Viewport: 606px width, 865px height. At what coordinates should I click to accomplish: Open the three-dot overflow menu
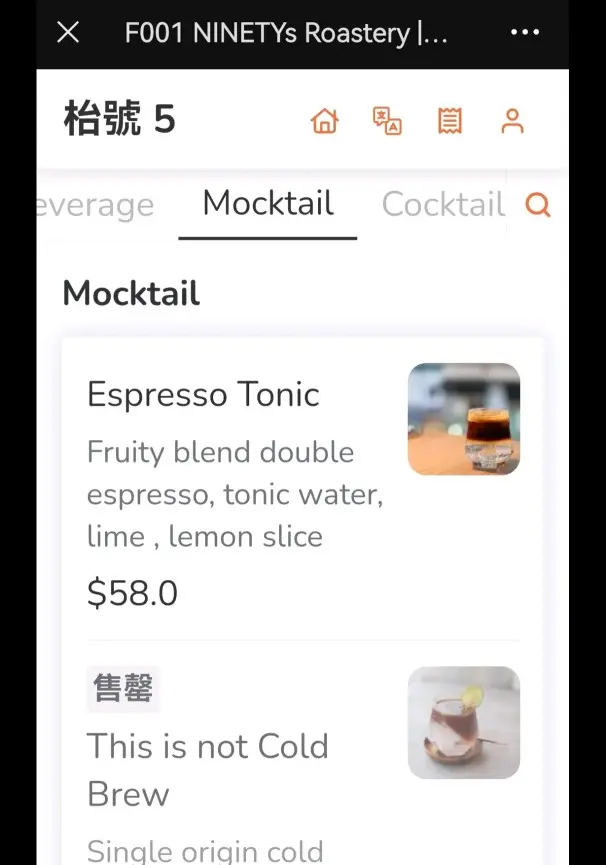click(x=525, y=33)
